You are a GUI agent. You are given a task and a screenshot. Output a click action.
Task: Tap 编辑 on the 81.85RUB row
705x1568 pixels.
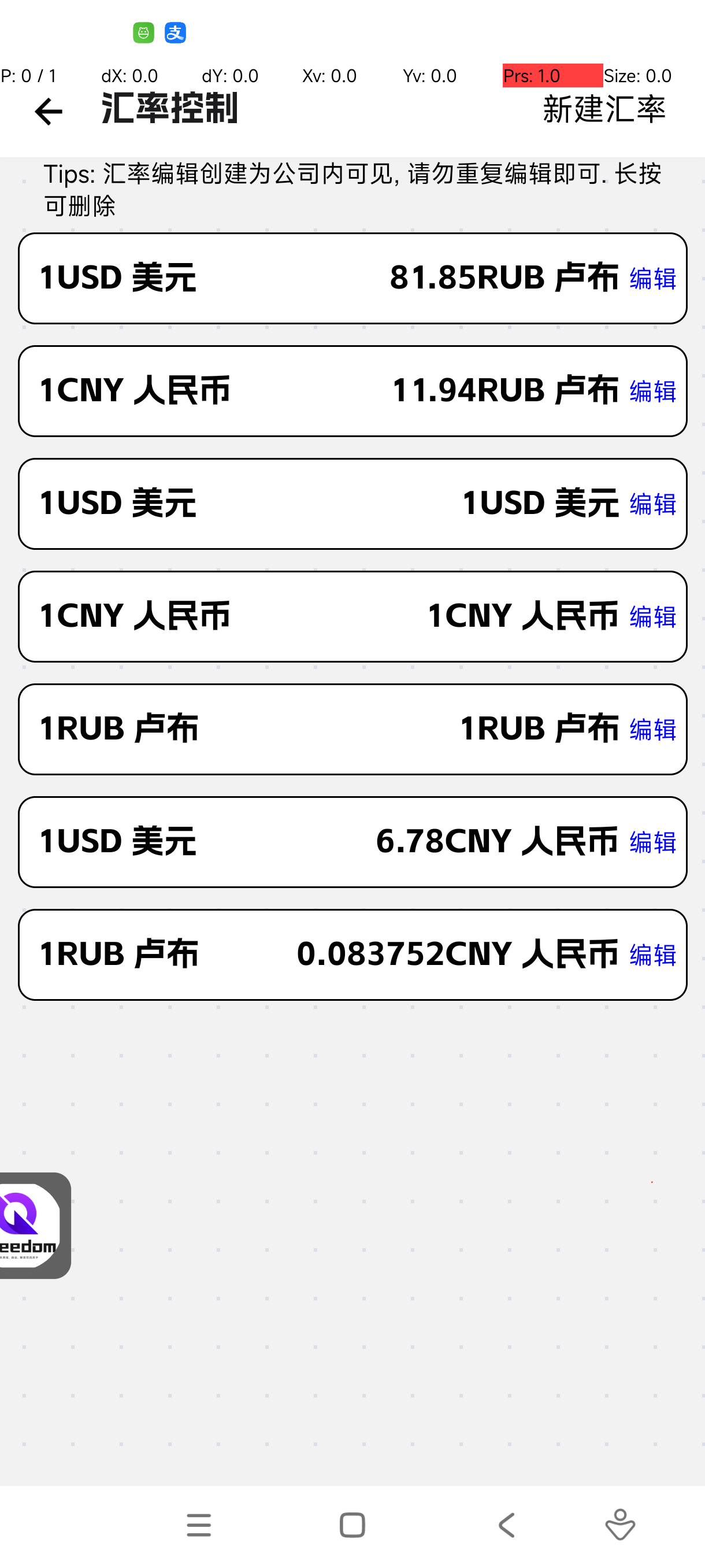pos(652,278)
